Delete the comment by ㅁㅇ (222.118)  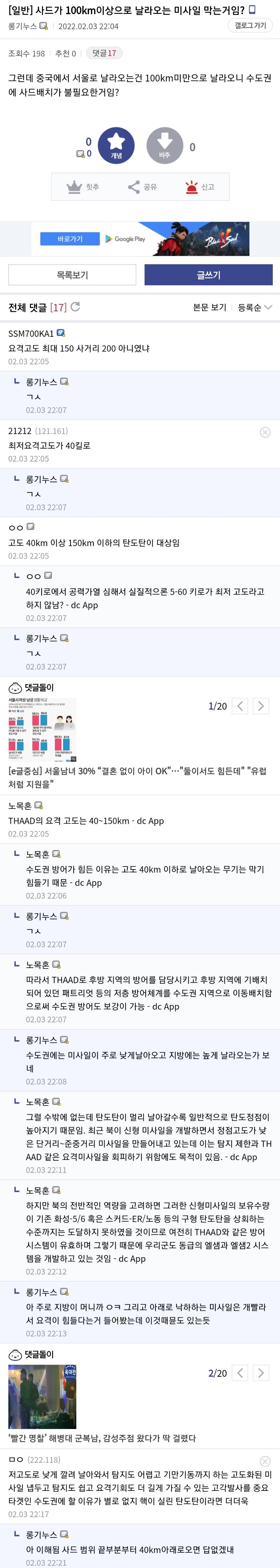[x=265, y=1461]
